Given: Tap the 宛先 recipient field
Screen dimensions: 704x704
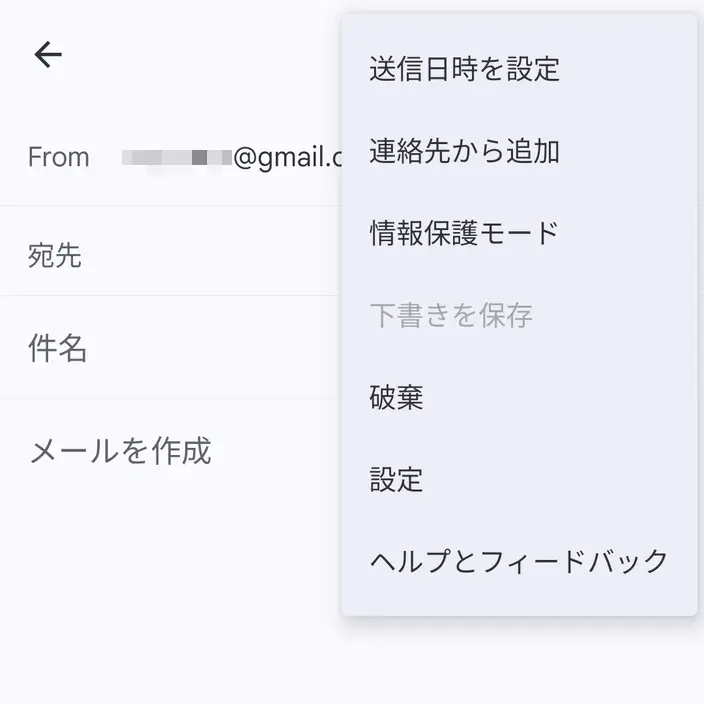Looking at the screenshot, I should click(171, 255).
